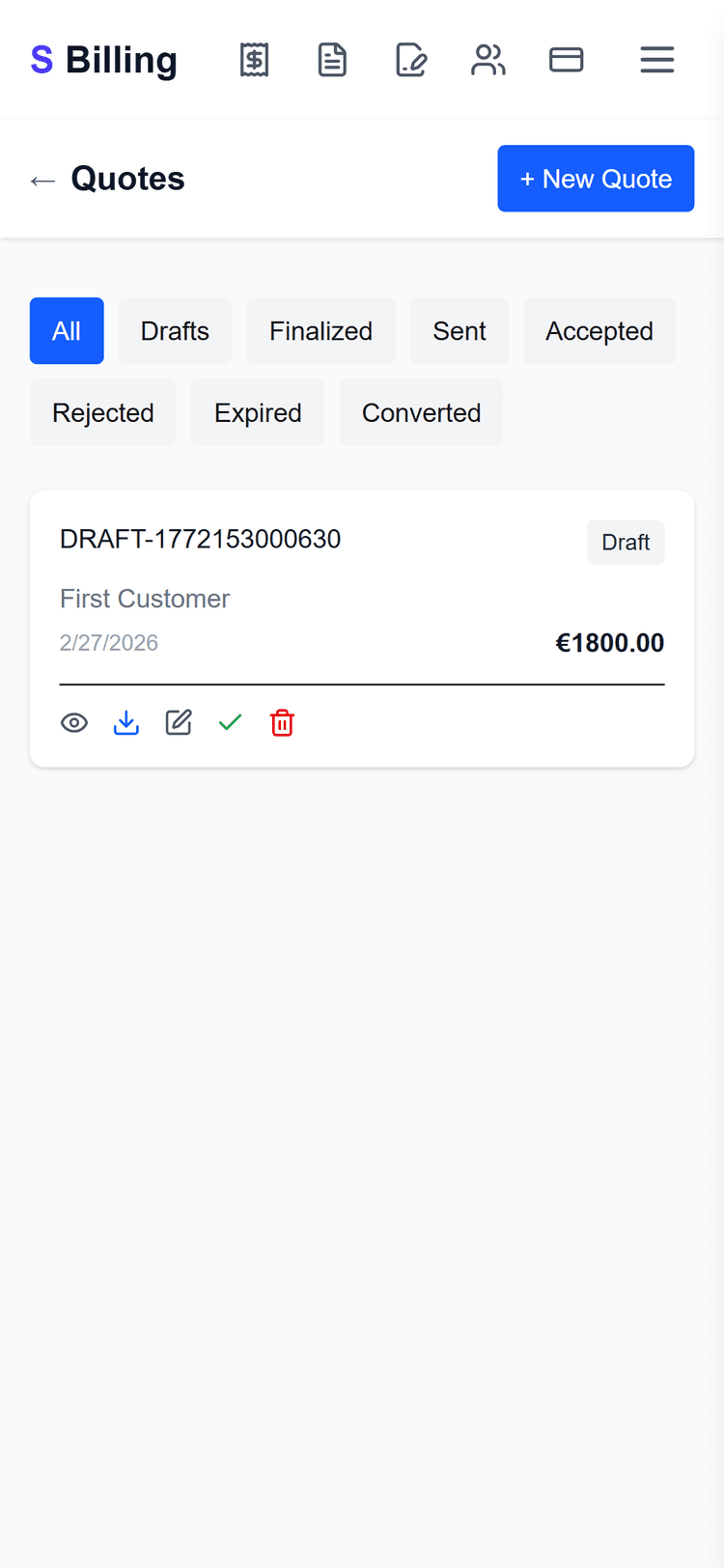Open the quotes edit-document icon in header
The height and width of the screenshot is (1568, 724).
tap(410, 60)
